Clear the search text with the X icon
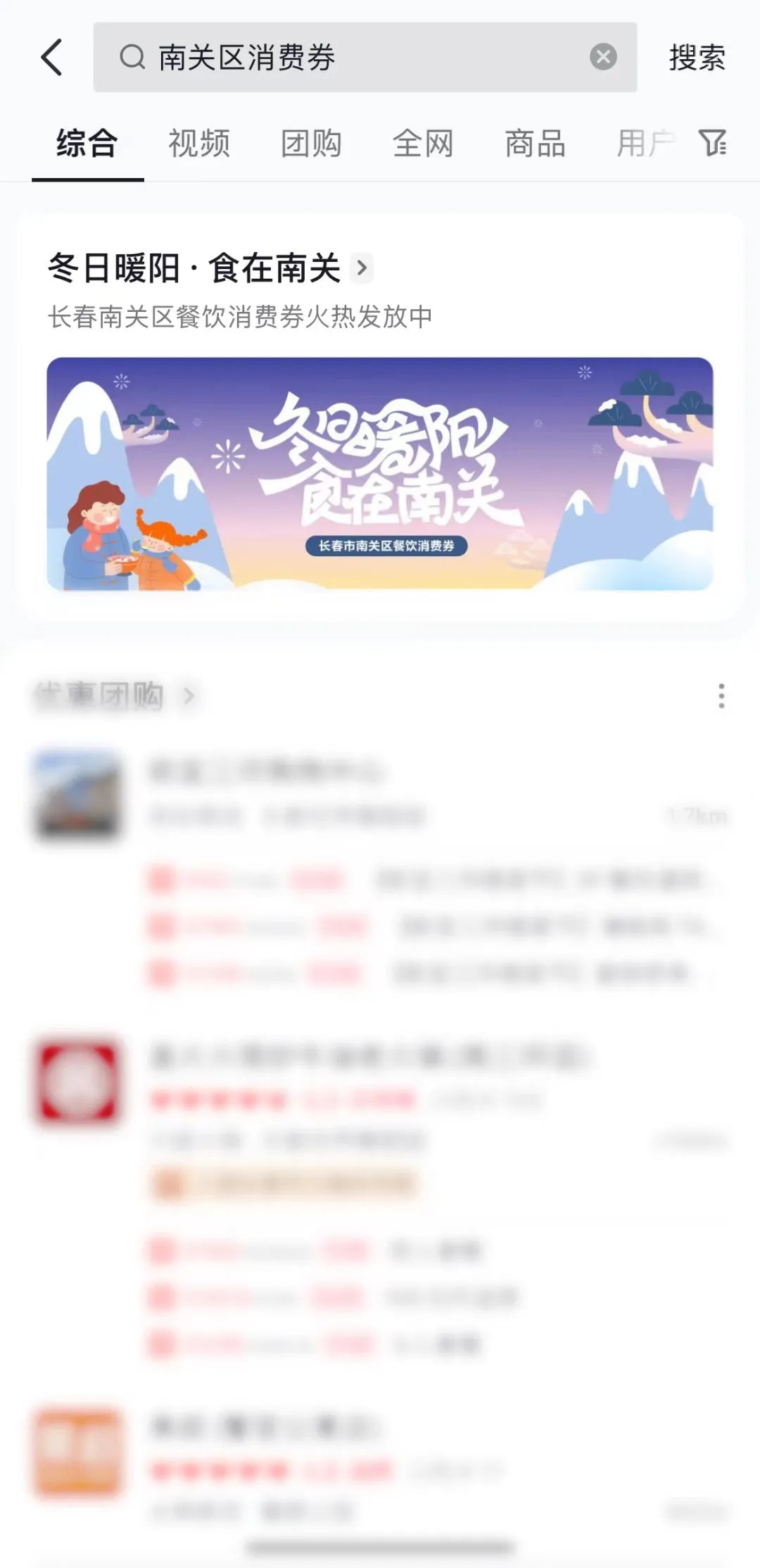 pyautogui.click(x=603, y=57)
